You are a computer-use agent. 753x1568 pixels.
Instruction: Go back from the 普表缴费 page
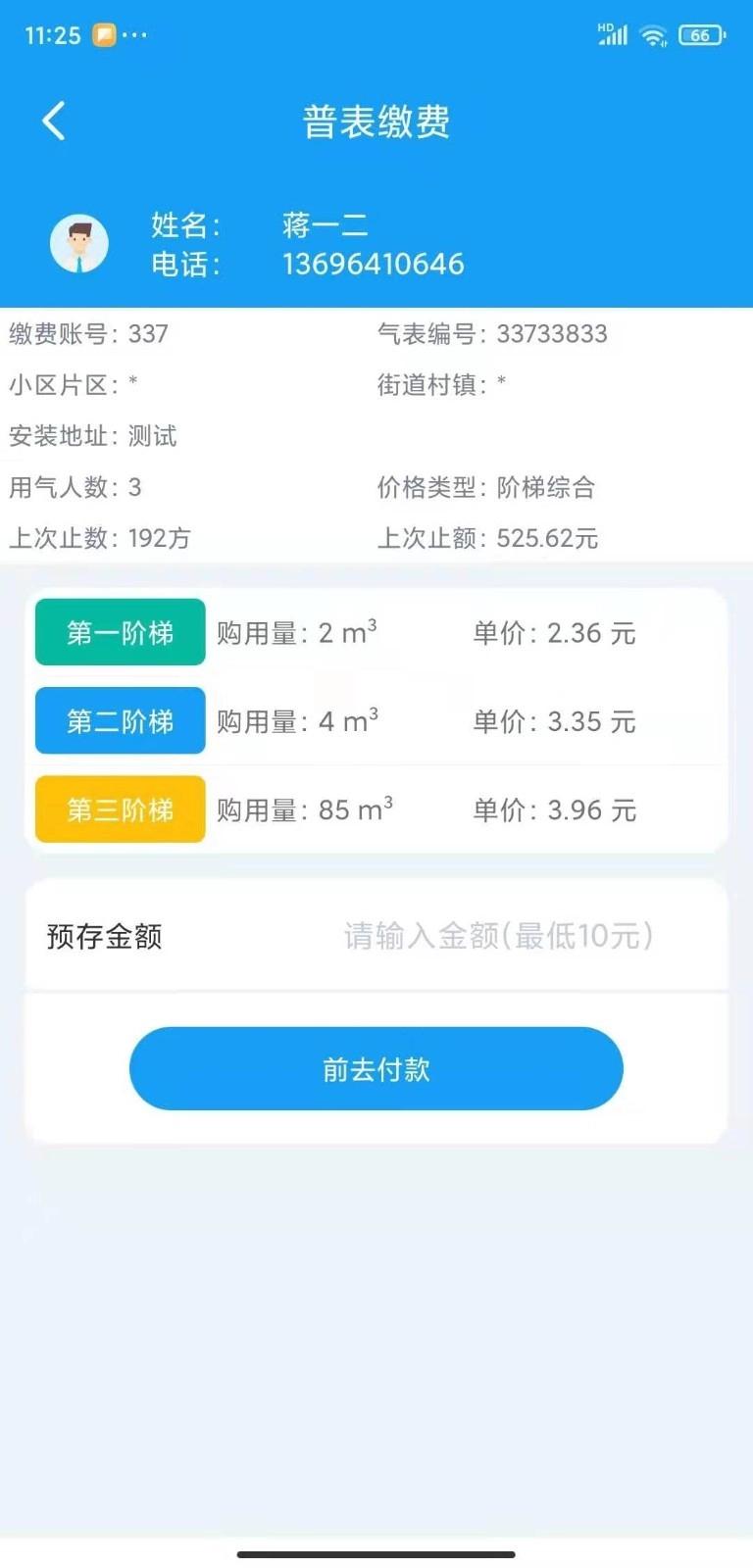pyautogui.click(x=55, y=122)
